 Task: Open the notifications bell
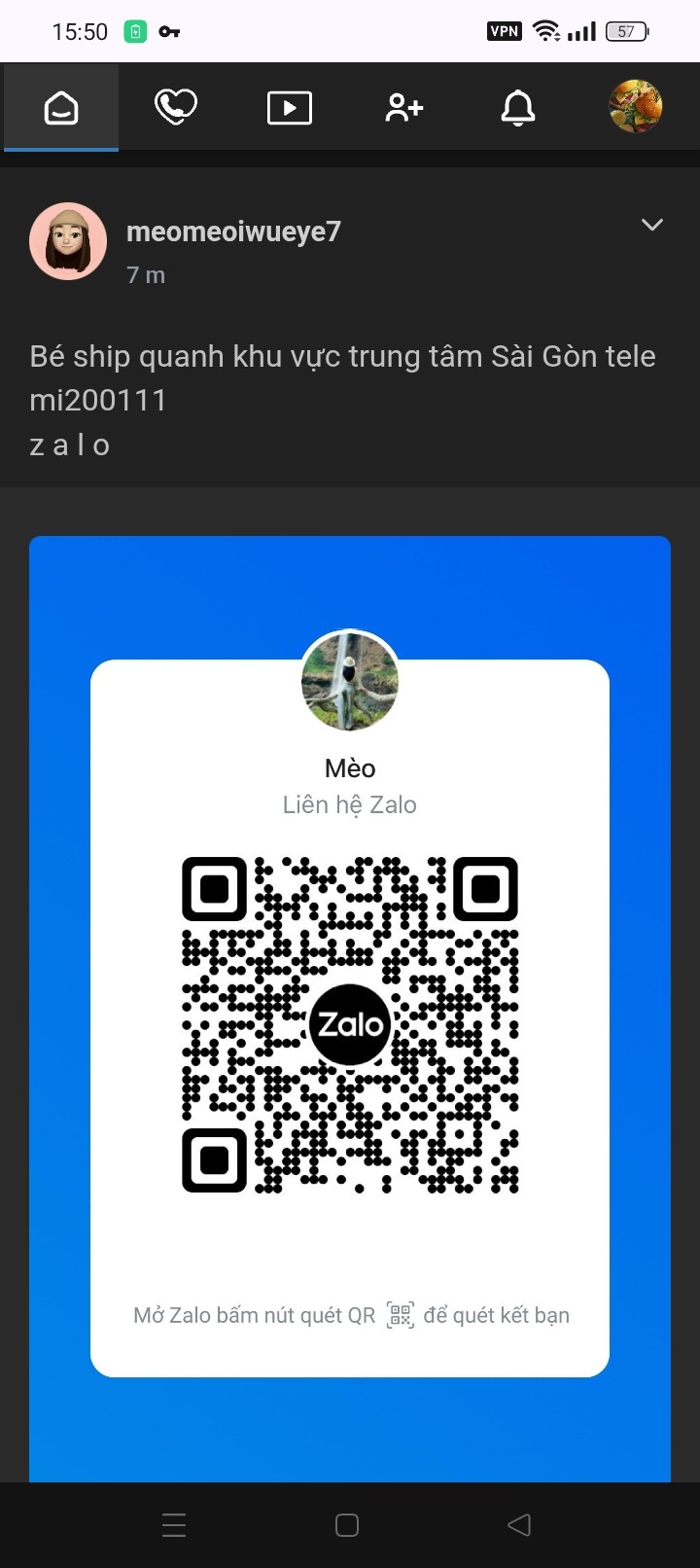coord(518,108)
